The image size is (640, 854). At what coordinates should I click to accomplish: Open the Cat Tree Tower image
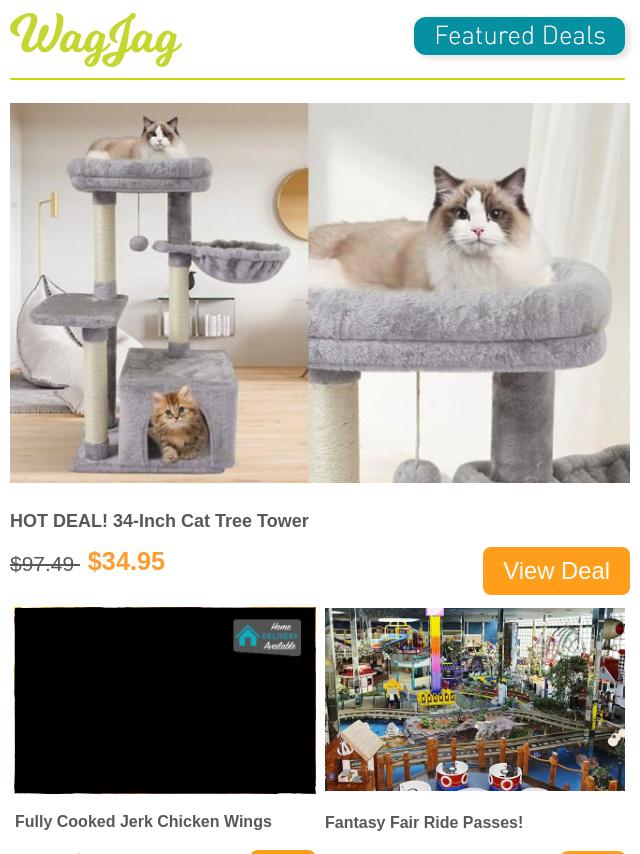pos(319,293)
